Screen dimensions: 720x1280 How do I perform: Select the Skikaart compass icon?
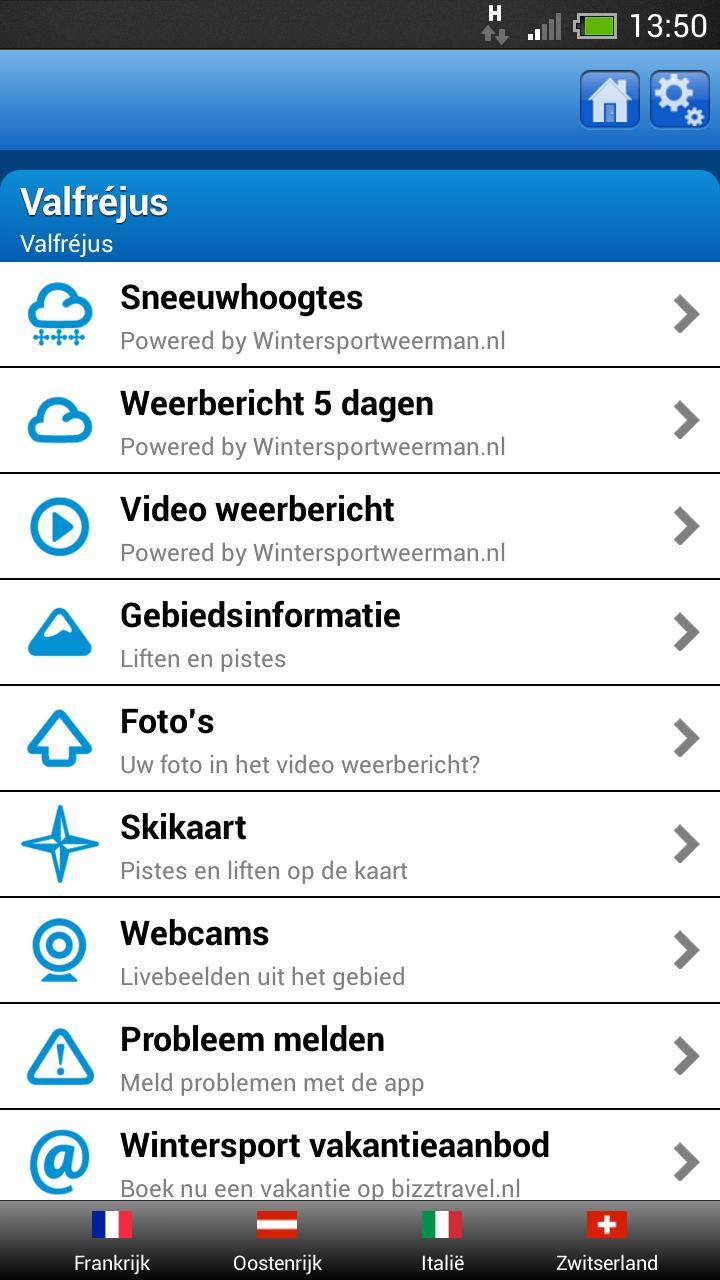(59, 843)
